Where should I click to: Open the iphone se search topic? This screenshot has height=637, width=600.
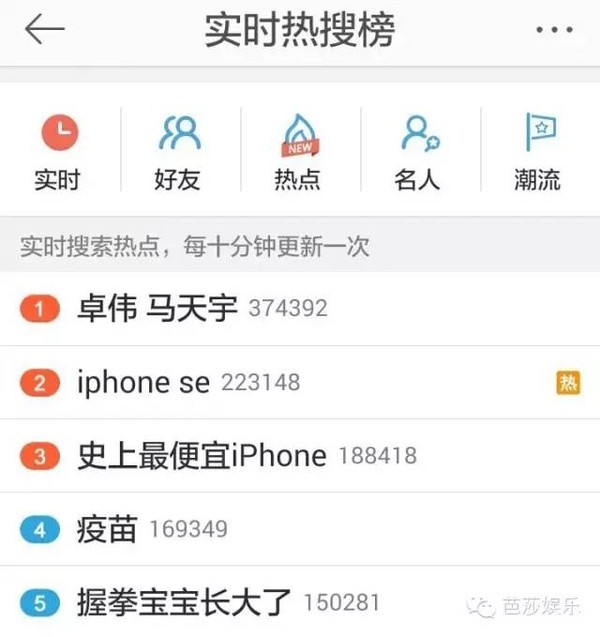click(144, 383)
